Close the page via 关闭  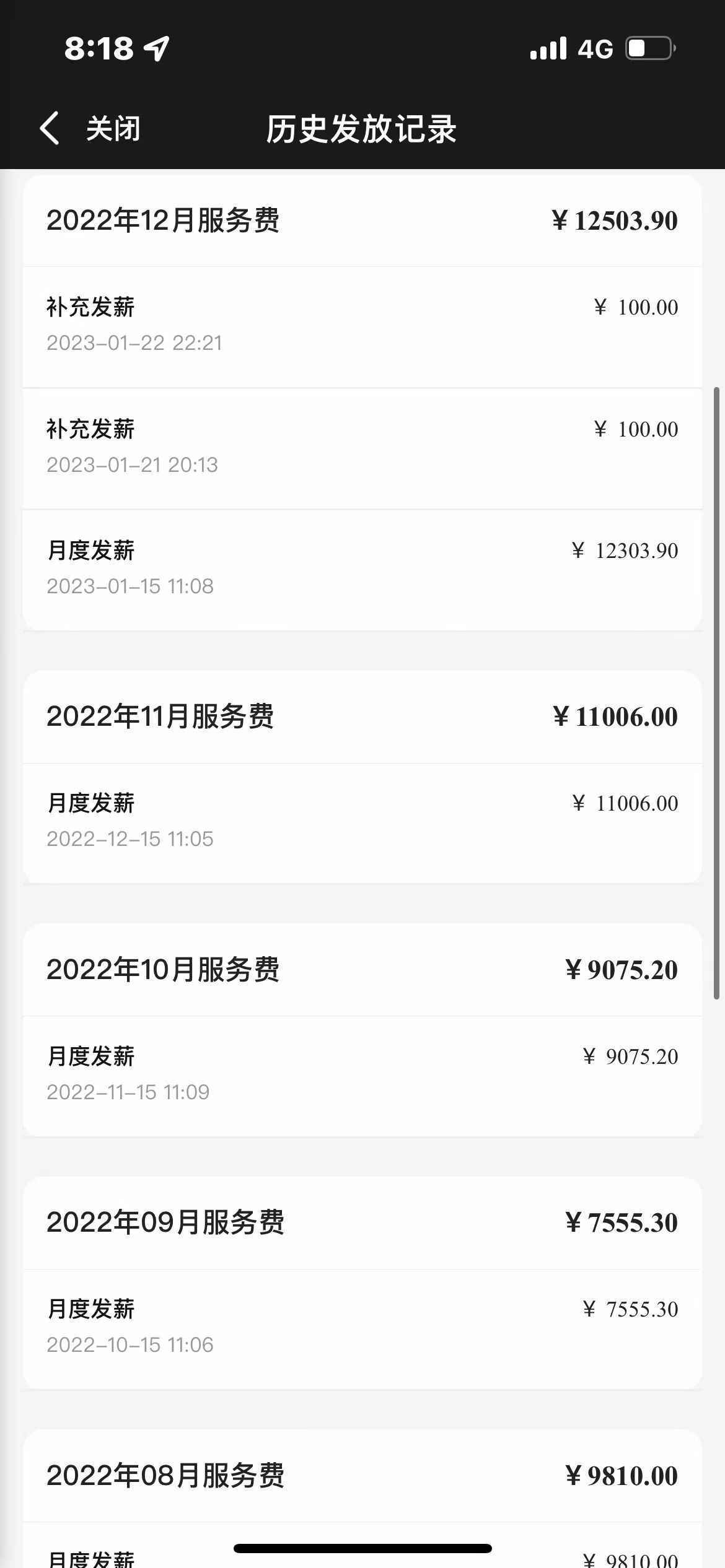coord(113,129)
